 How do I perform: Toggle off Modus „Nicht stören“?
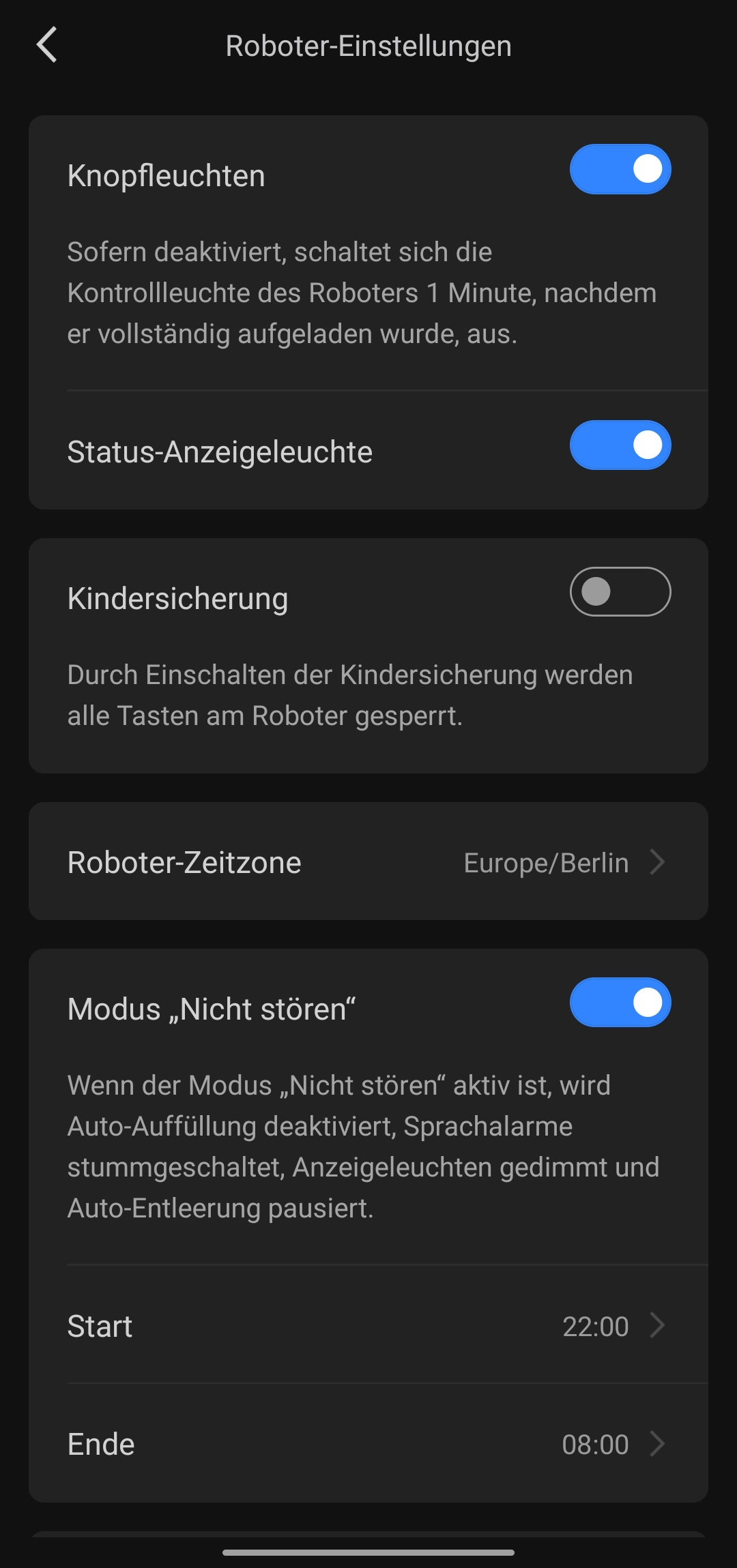click(x=620, y=1003)
